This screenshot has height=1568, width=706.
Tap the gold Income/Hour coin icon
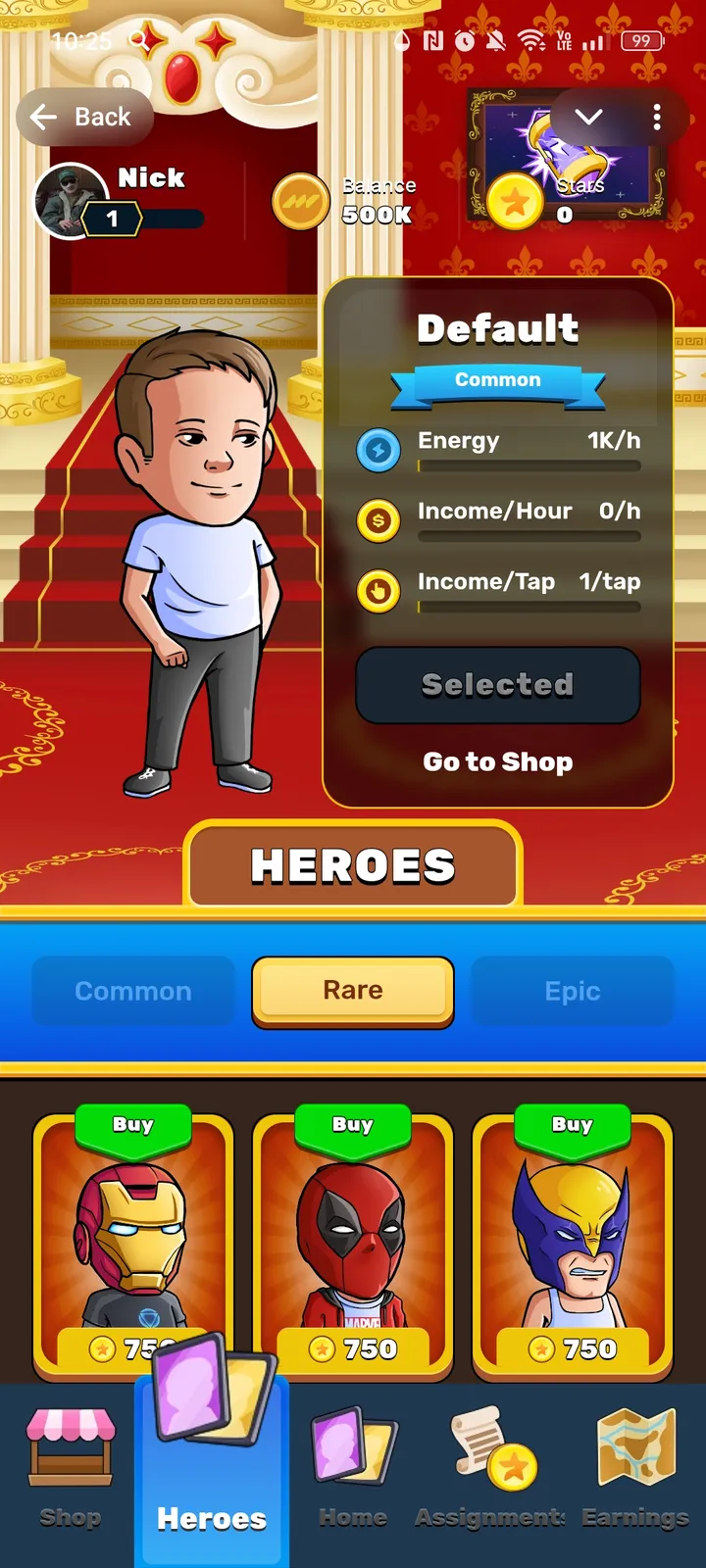(x=378, y=521)
